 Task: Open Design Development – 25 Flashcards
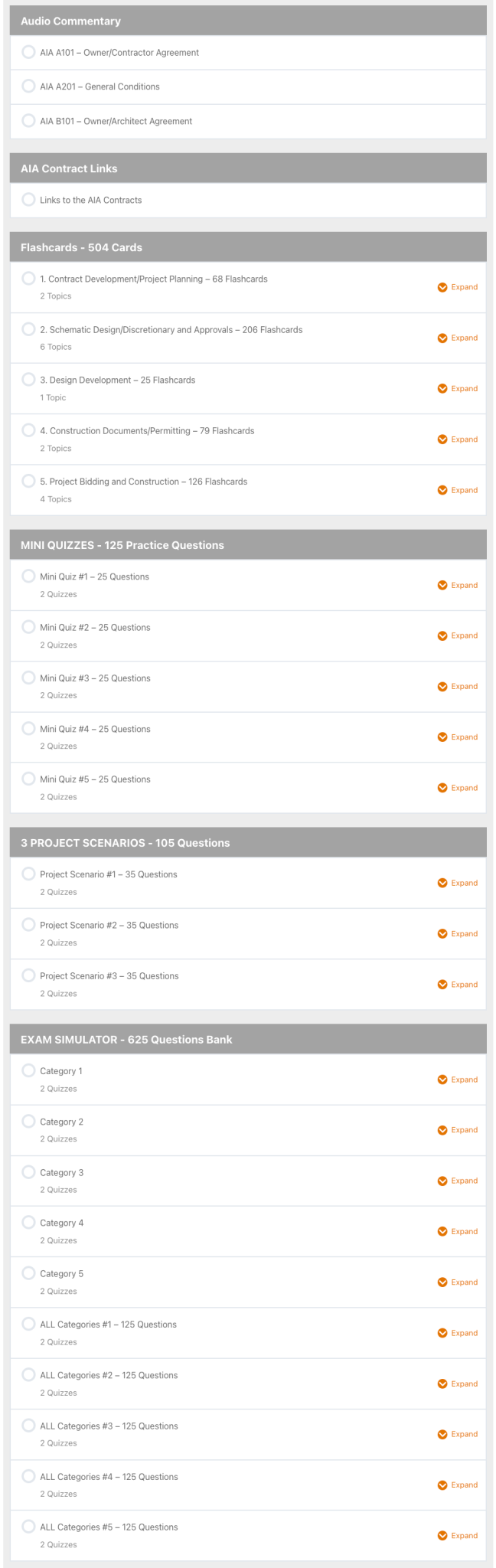pyautogui.click(x=117, y=381)
